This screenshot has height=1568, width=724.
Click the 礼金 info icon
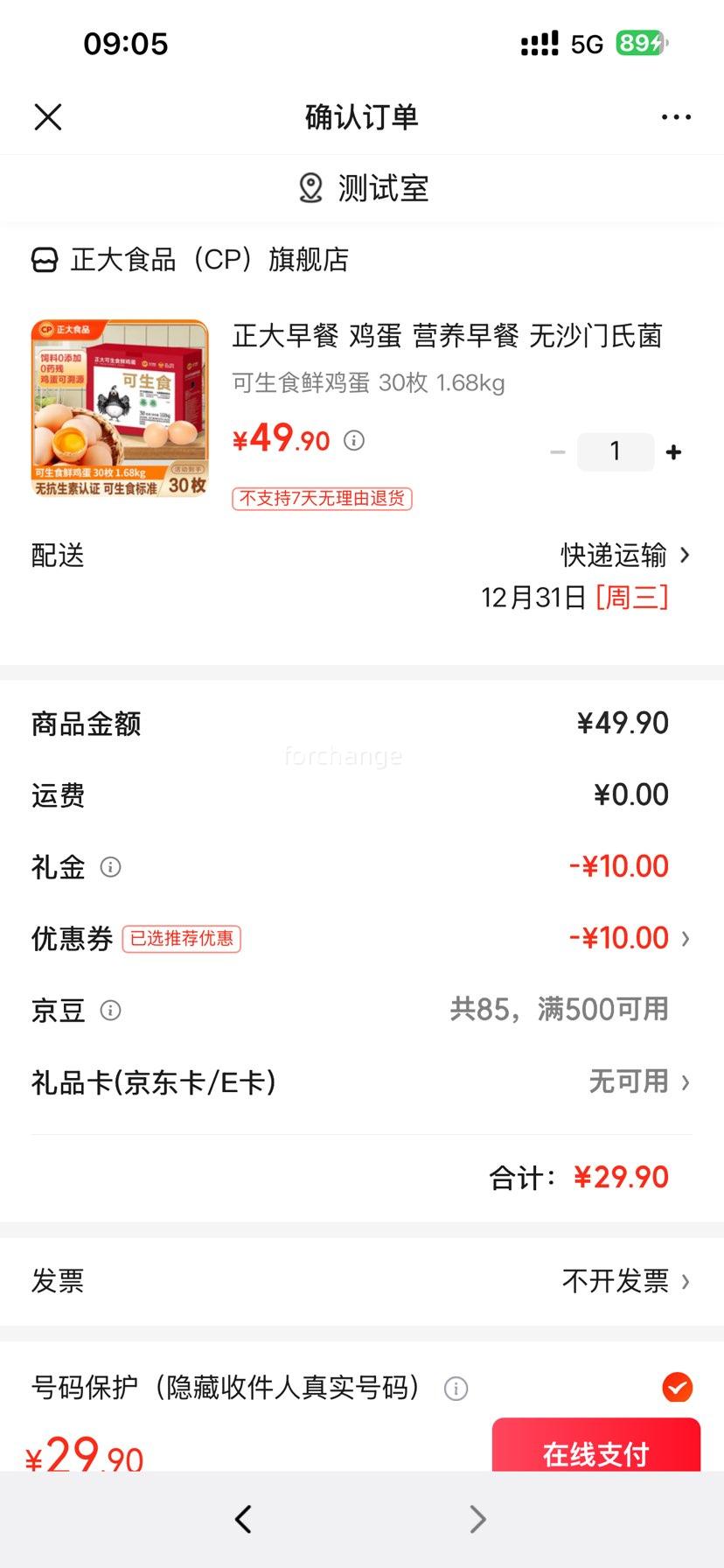coord(110,867)
